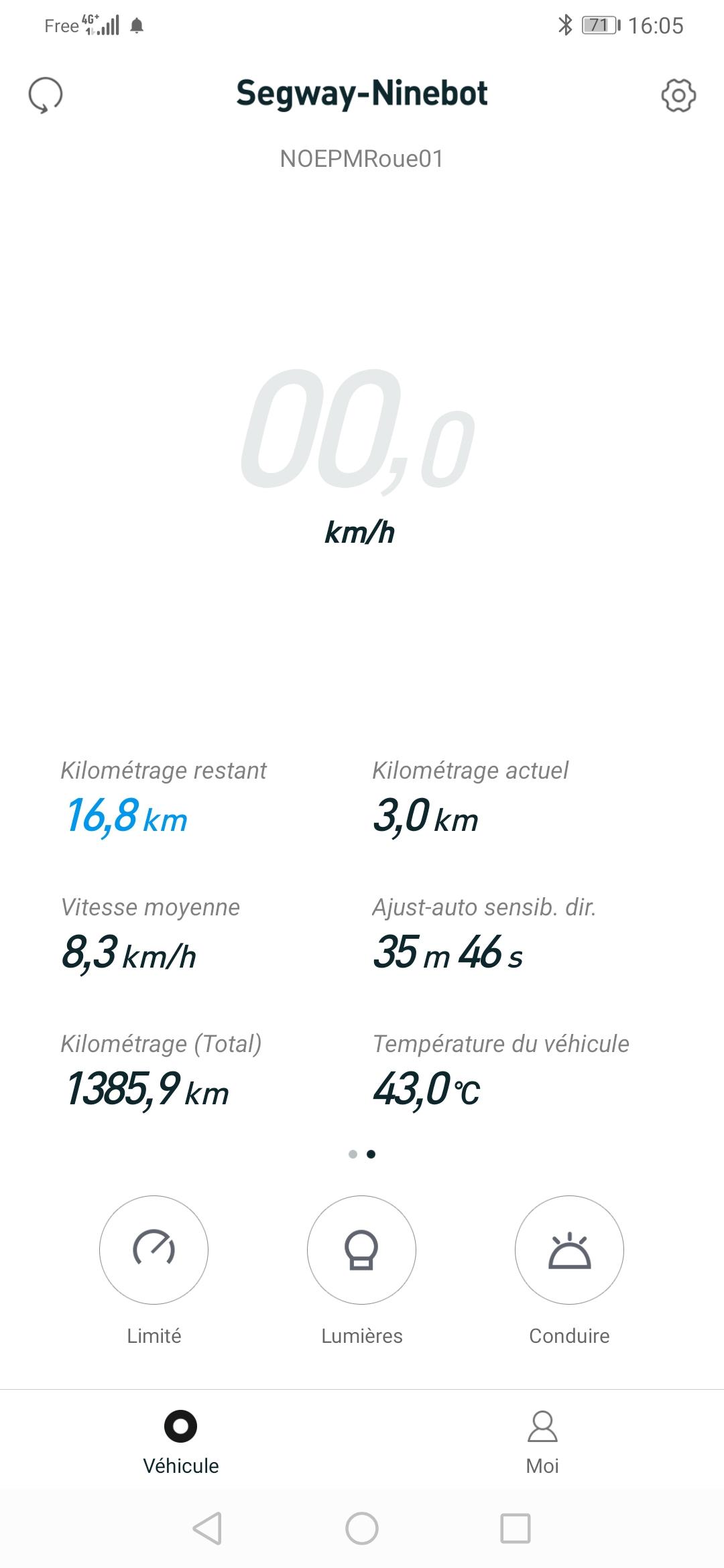The image size is (724, 1568).
Task: Open the settings gear icon
Action: (x=678, y=96)
